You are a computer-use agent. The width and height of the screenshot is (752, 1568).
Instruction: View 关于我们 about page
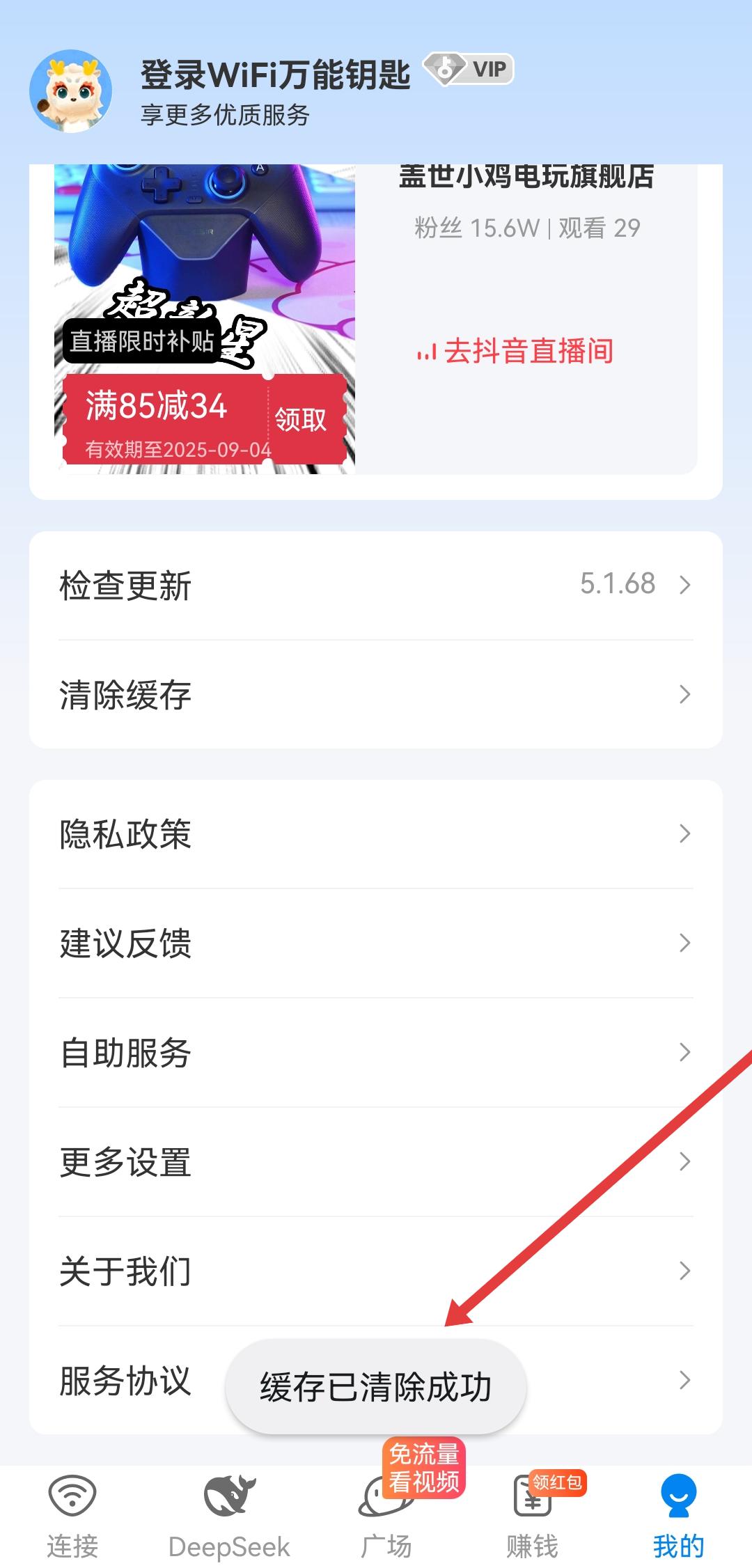click(x=376, y=1271)
